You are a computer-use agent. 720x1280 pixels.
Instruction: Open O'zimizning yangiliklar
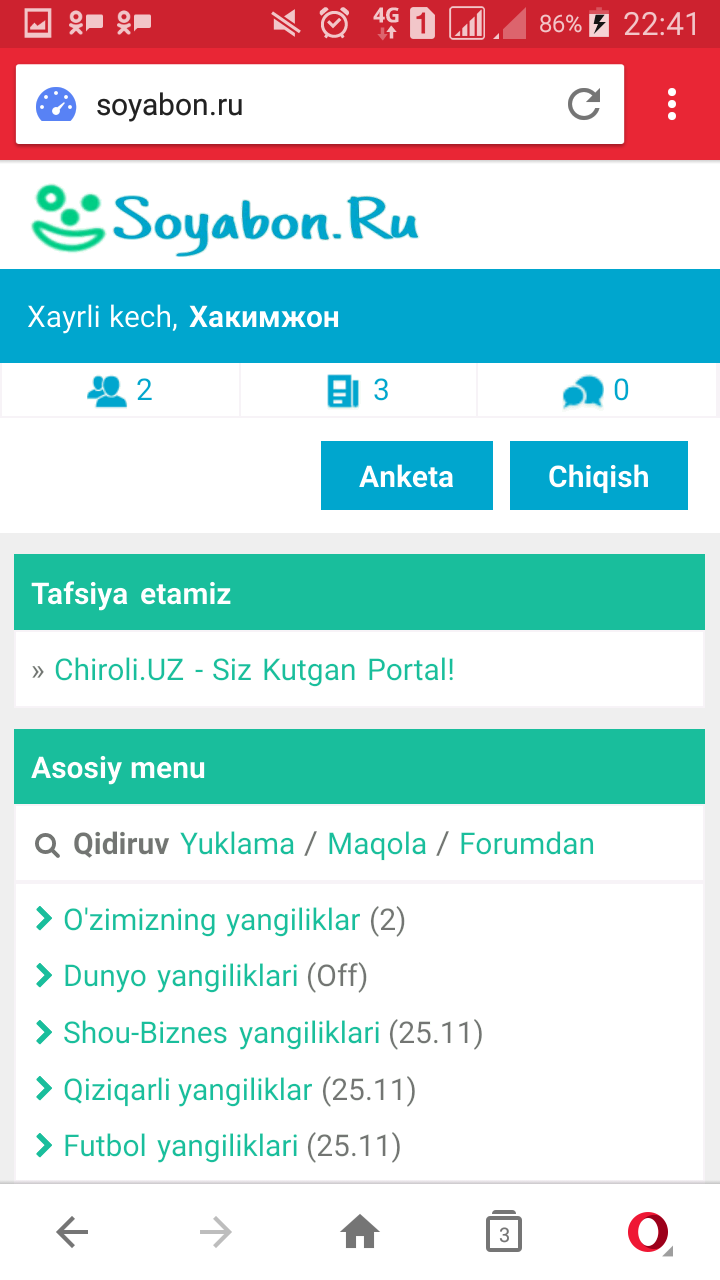pos(211,920)
